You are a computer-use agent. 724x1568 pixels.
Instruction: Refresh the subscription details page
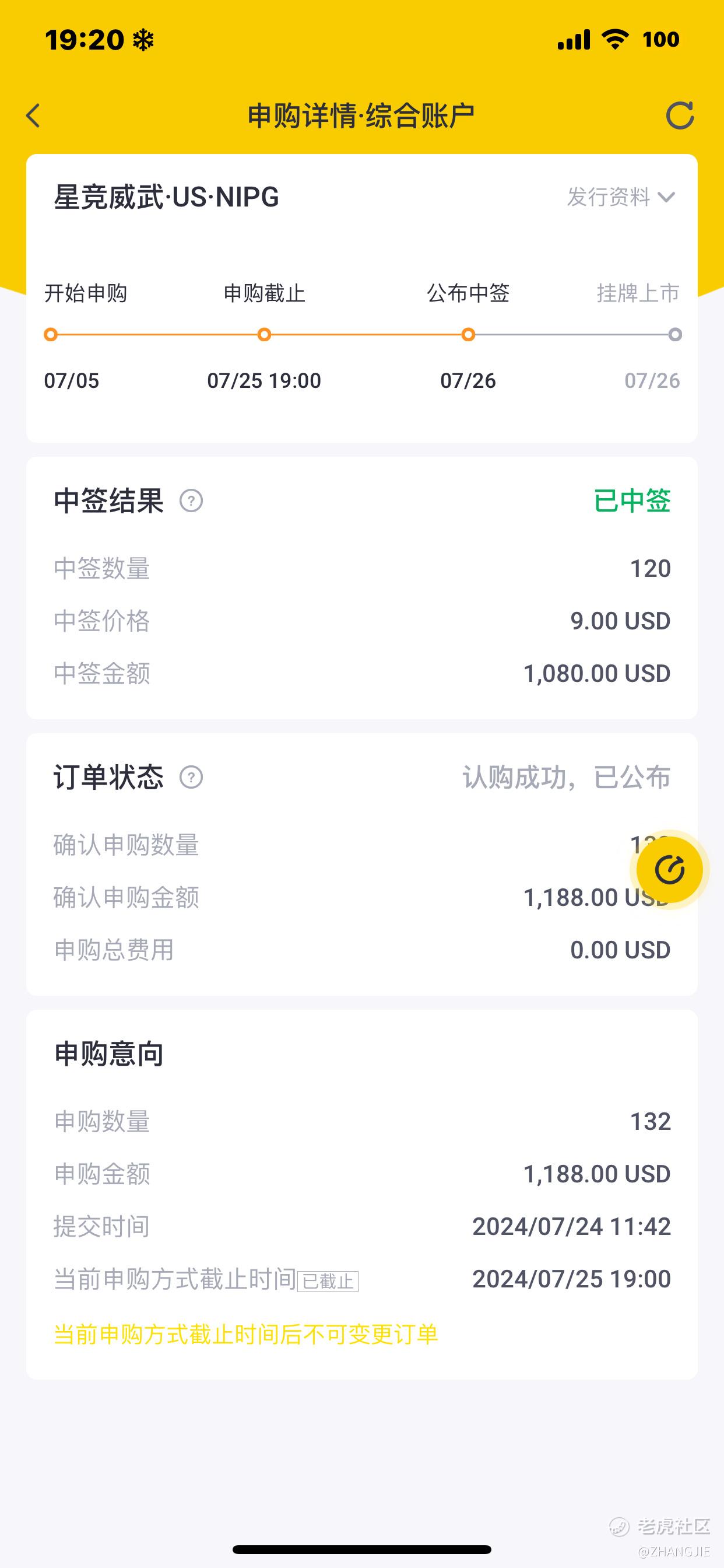tap(680, 115)
